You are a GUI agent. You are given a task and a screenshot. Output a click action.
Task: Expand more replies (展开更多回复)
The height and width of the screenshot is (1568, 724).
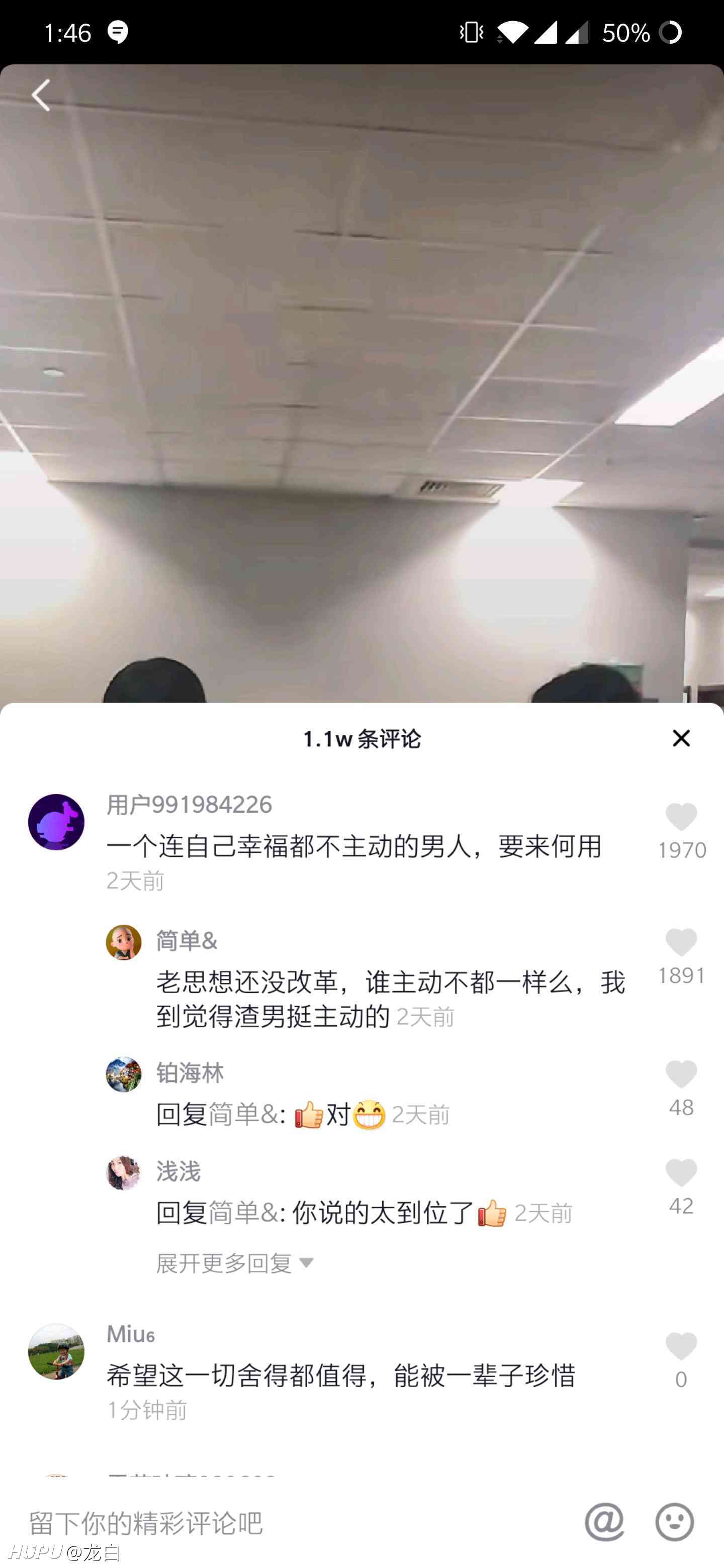235,1263
